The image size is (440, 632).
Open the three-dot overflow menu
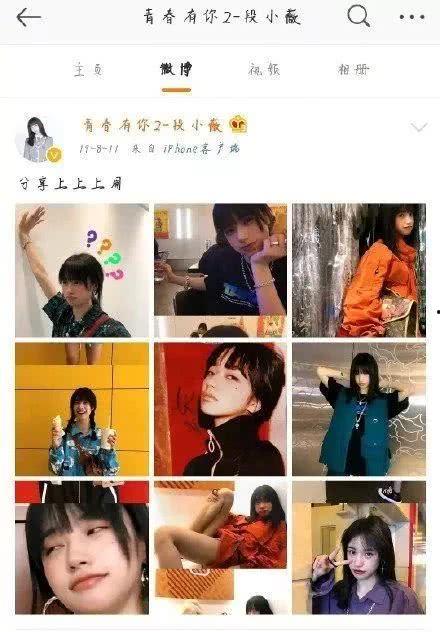tap(412, 17)
